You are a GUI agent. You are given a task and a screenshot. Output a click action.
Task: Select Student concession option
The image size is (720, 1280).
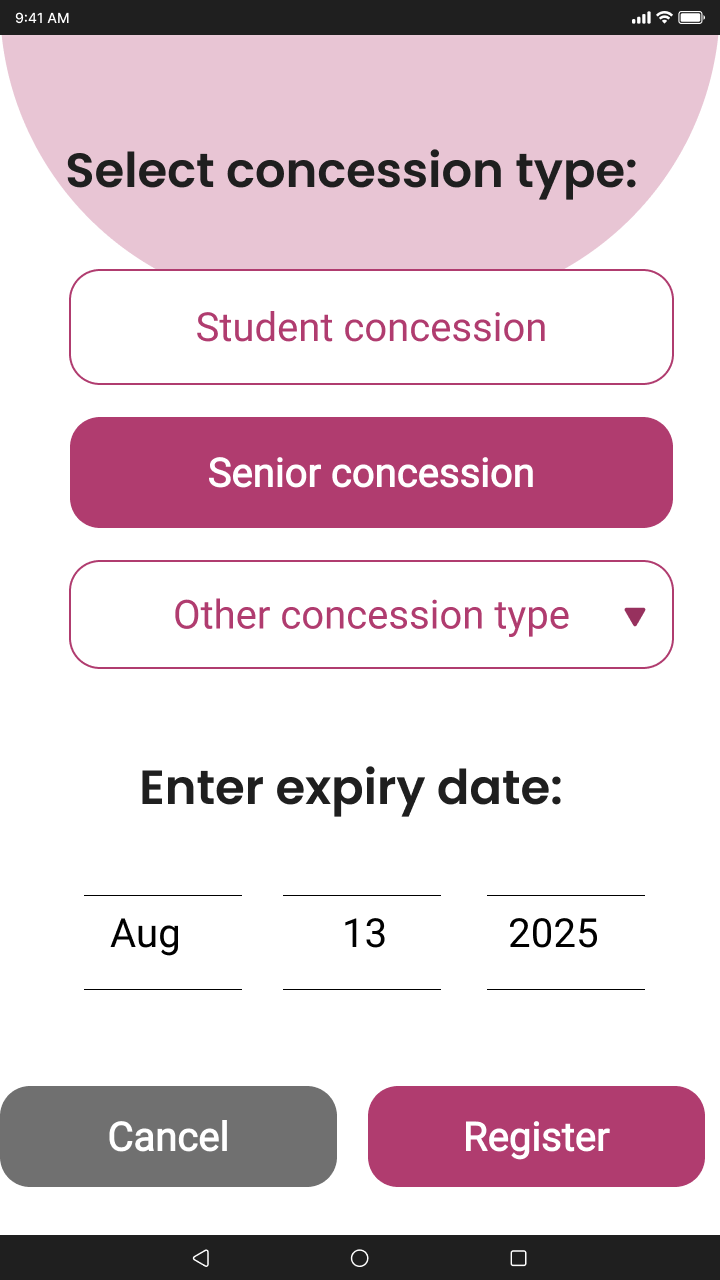[x=371, y=327]
